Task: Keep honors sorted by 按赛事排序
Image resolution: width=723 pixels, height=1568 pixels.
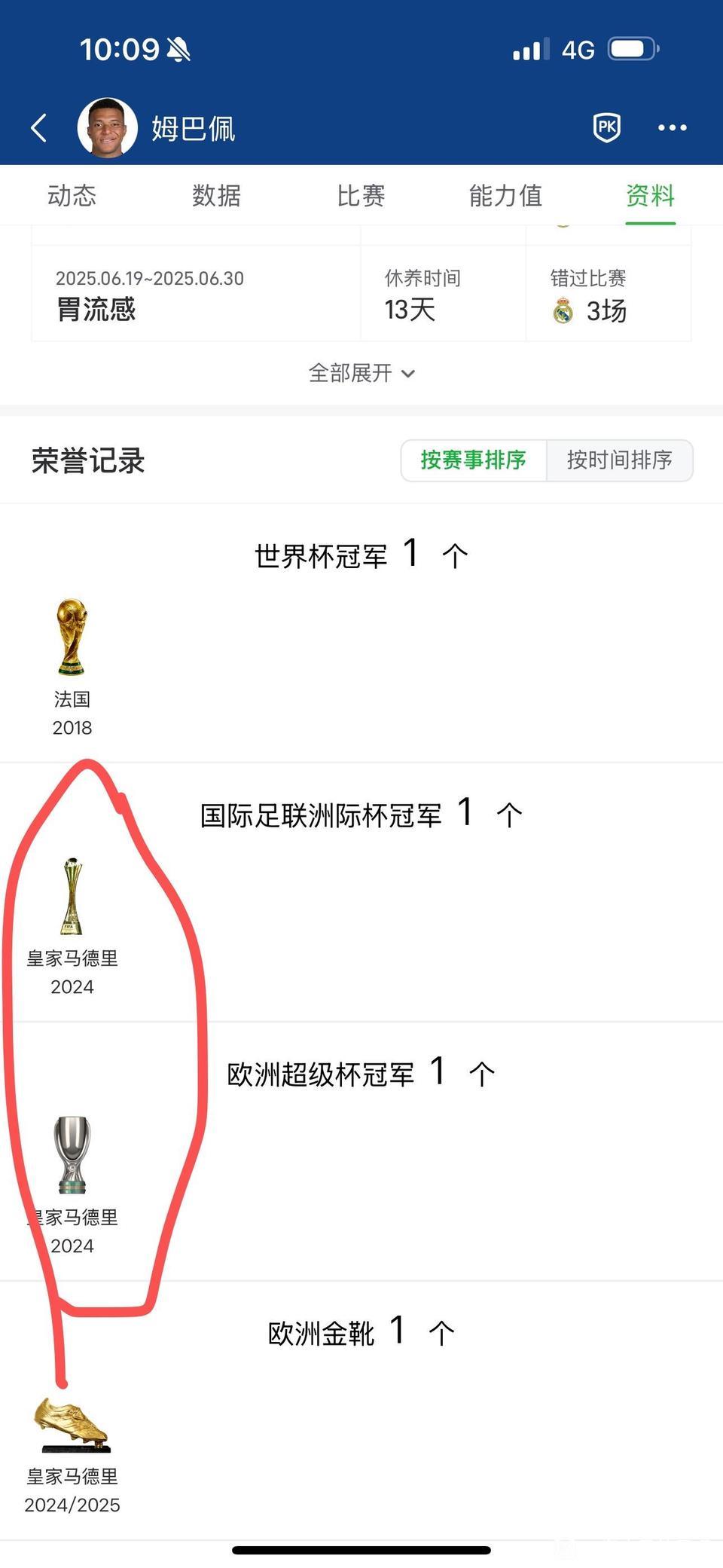Action: click(474, 460)
